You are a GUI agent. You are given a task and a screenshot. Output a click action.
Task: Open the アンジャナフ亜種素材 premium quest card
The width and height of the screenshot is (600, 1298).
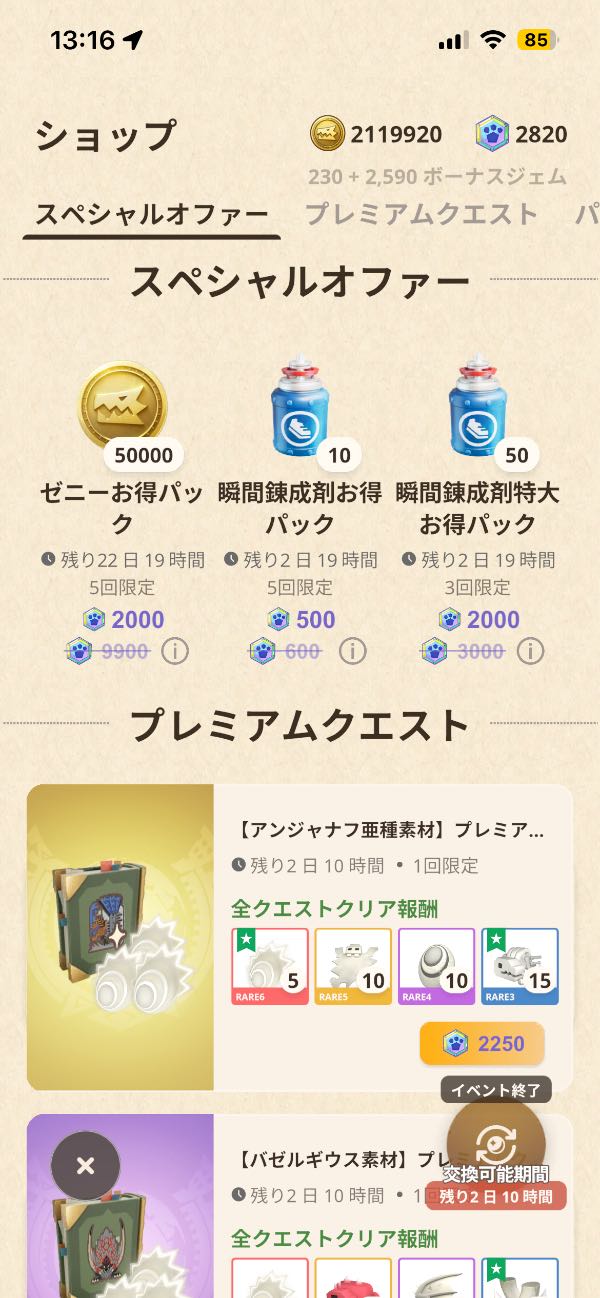pos(391,830)
